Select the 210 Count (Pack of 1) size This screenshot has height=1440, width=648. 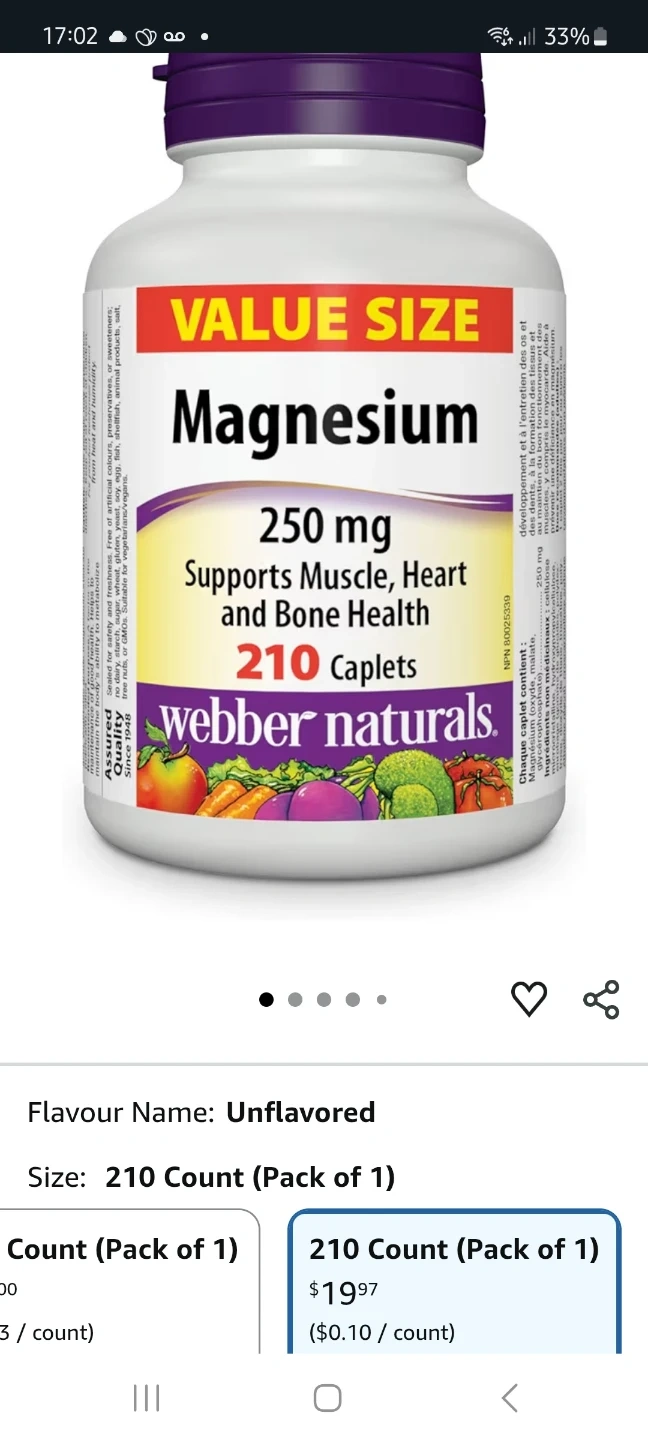click(454, 1285)
